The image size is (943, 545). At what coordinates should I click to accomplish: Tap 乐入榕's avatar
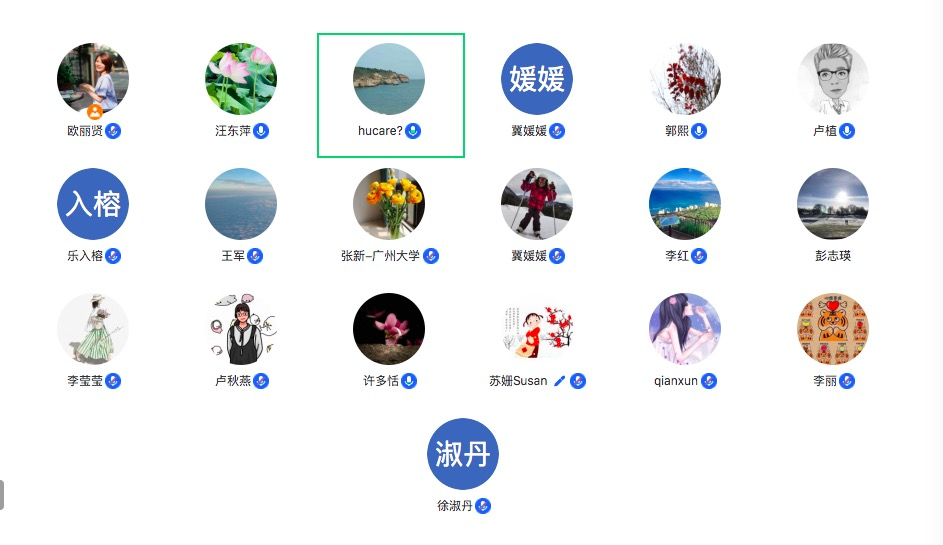pos(93,204)
